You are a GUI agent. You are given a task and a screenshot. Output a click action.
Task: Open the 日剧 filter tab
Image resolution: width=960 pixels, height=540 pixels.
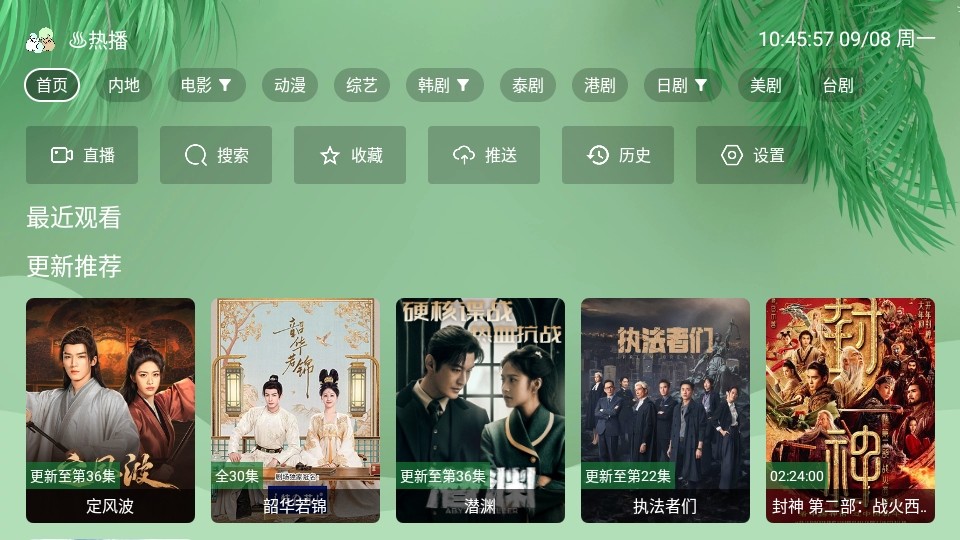(x=682, y=85)
